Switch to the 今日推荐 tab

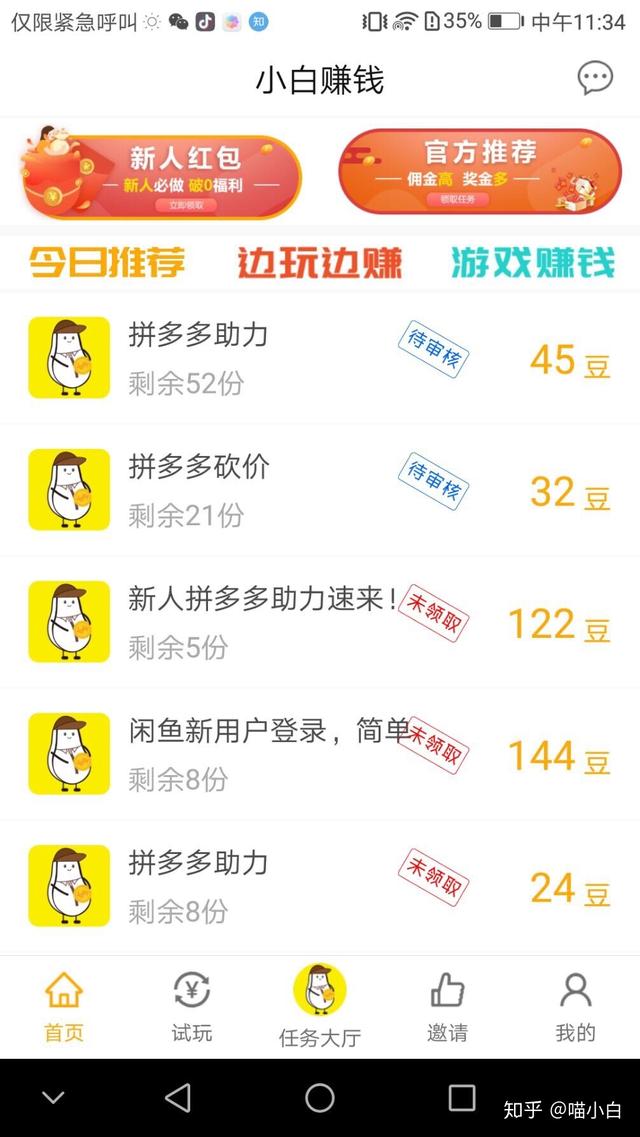tap(107, 262)
